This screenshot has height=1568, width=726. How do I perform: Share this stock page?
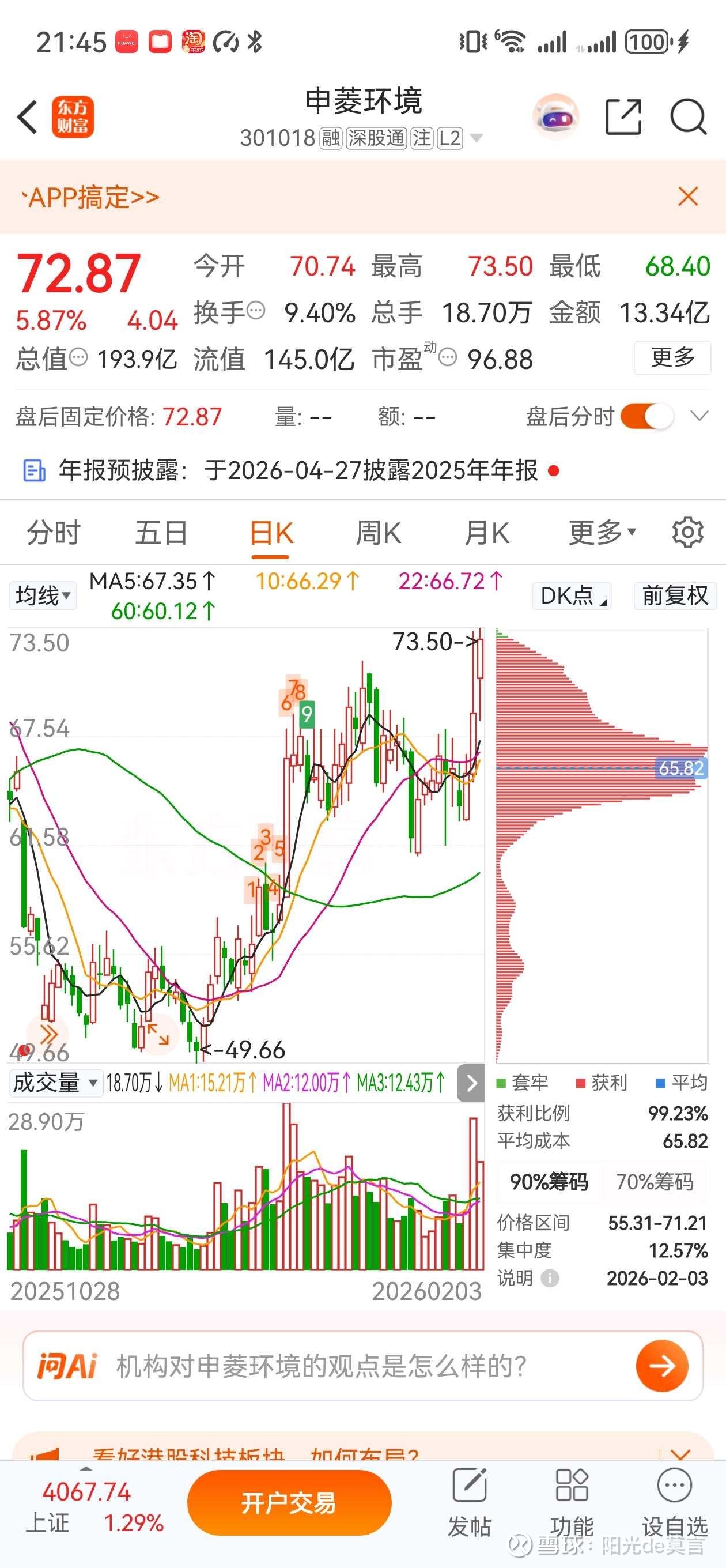point(623,116)
